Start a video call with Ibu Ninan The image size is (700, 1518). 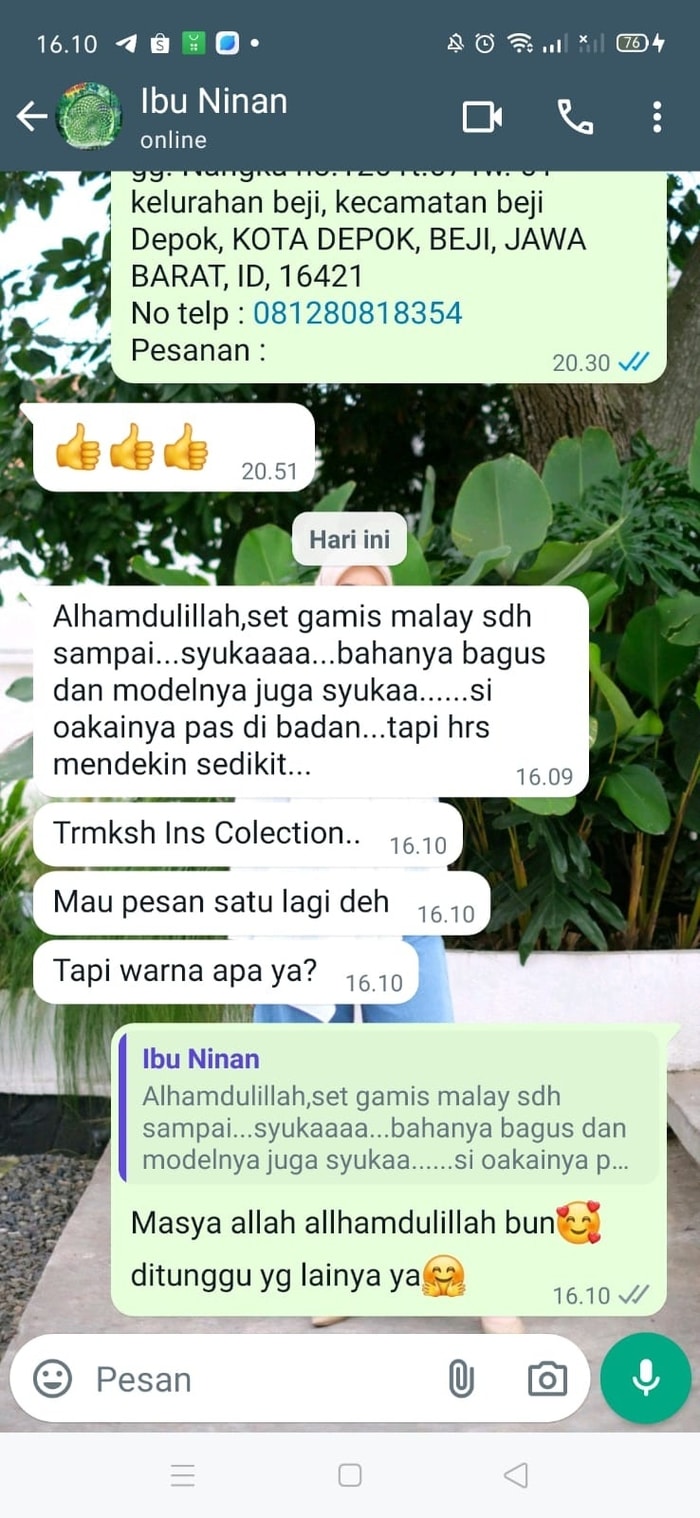pyautogui.click(x=482, y=117)
